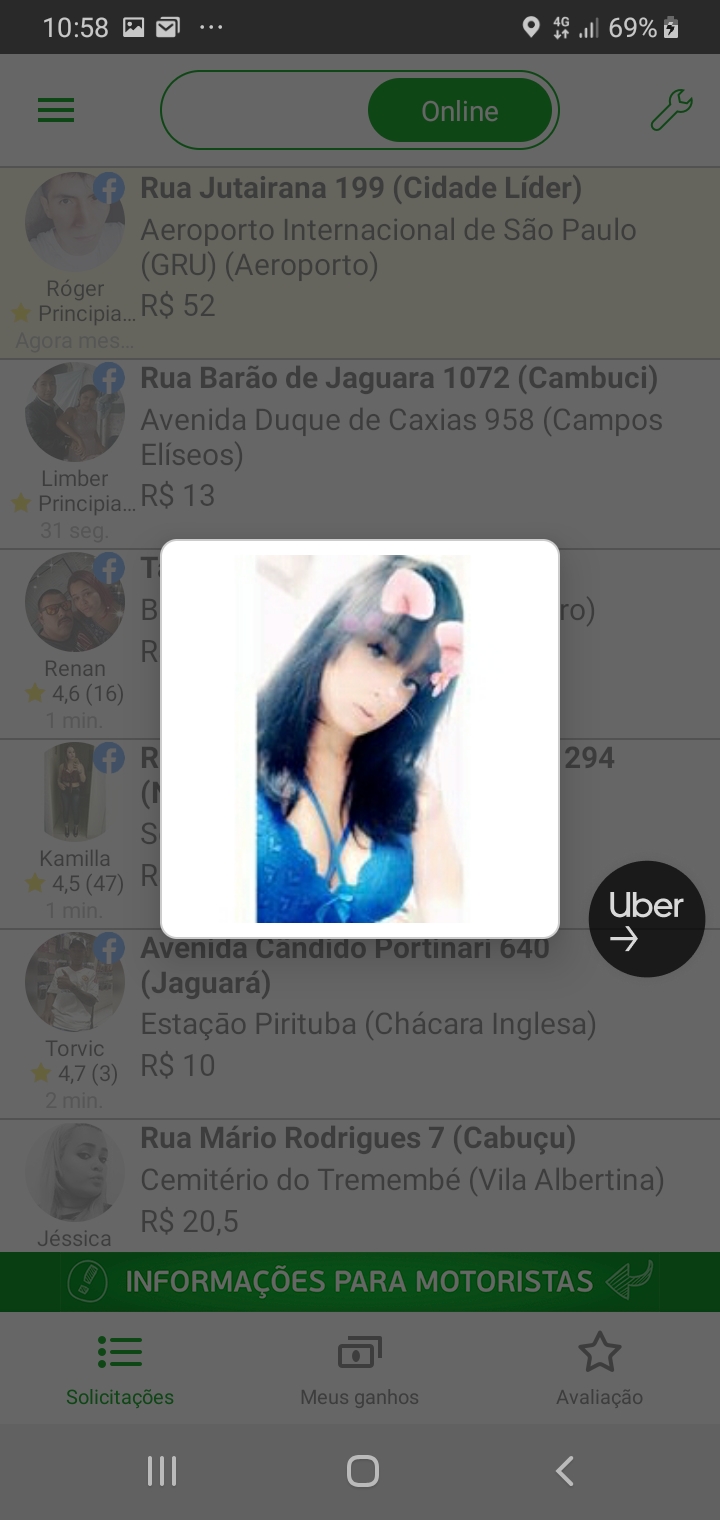Return to the home screen
The height and width of the screenshot is (1520, 720).
pyautogui.click(x=362, y=1471)
